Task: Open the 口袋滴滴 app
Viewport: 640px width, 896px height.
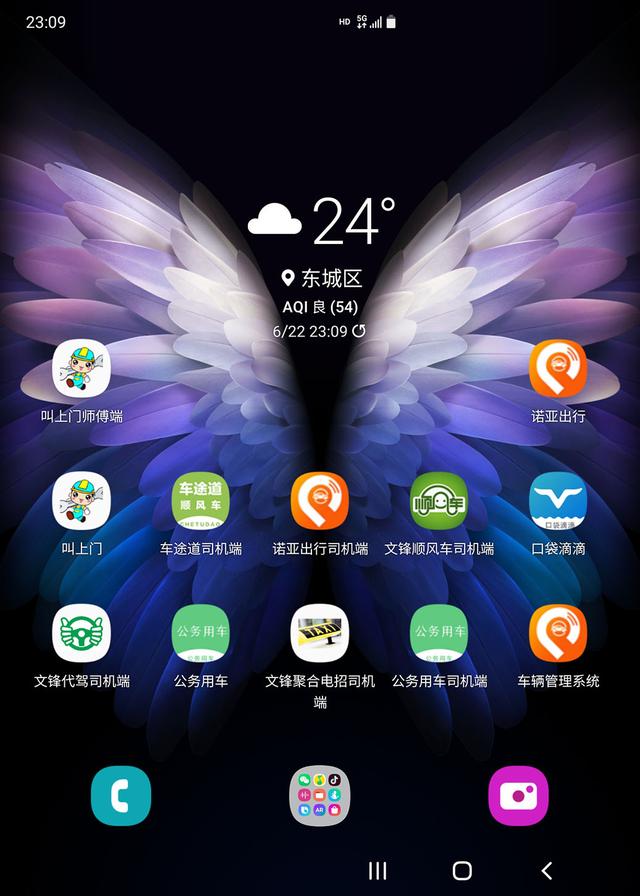Action: [x=558, y=501]
